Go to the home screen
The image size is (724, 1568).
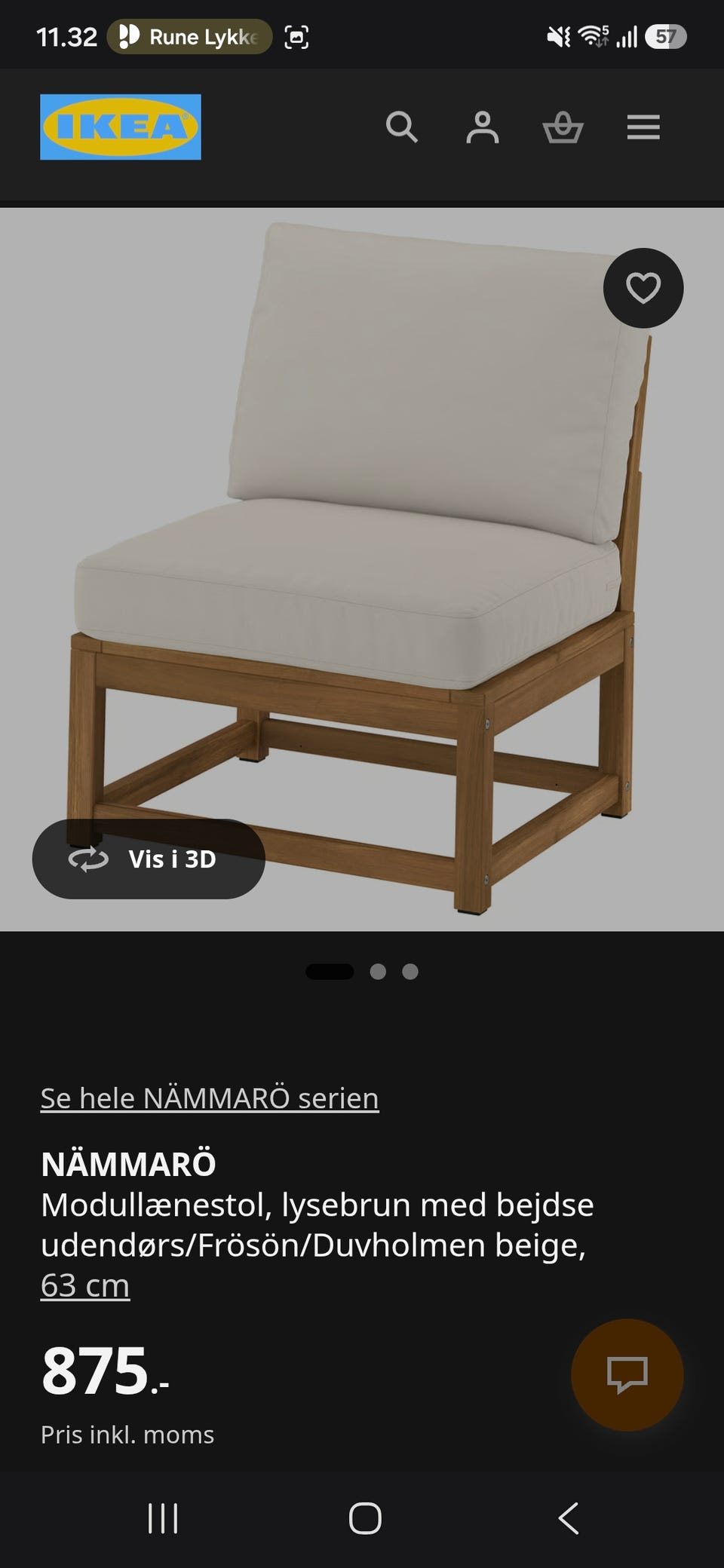click(x=365, y=1518)
